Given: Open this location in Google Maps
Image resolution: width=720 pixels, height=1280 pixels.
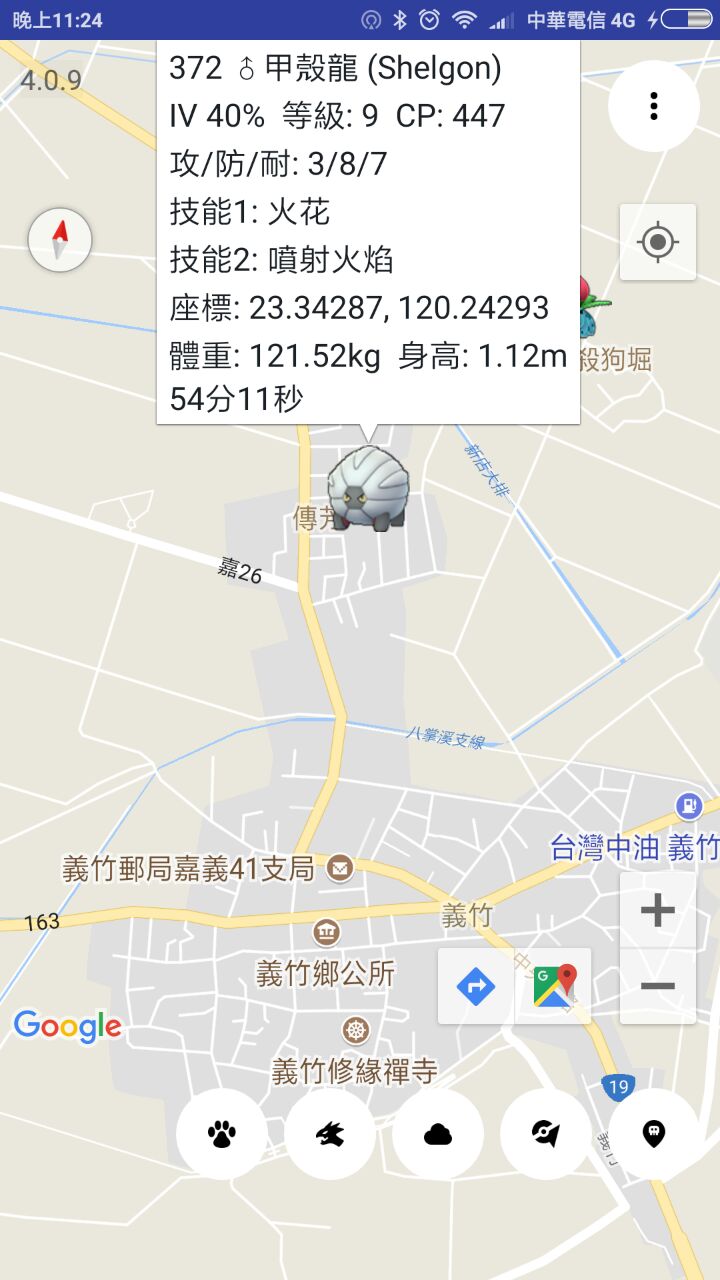Looking at the screenshot, I should [x=554, y=987].
